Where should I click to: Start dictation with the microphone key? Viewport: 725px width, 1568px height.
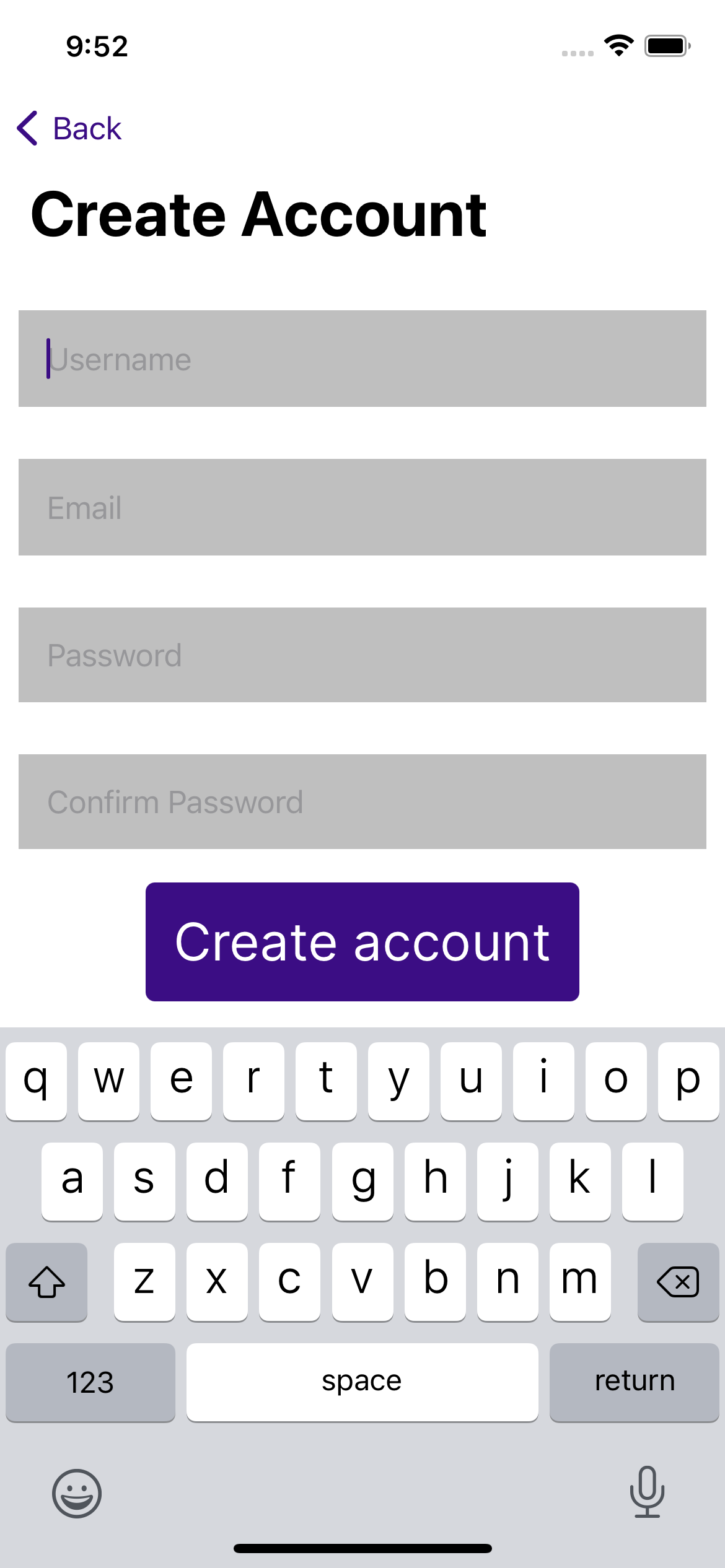647,1492
